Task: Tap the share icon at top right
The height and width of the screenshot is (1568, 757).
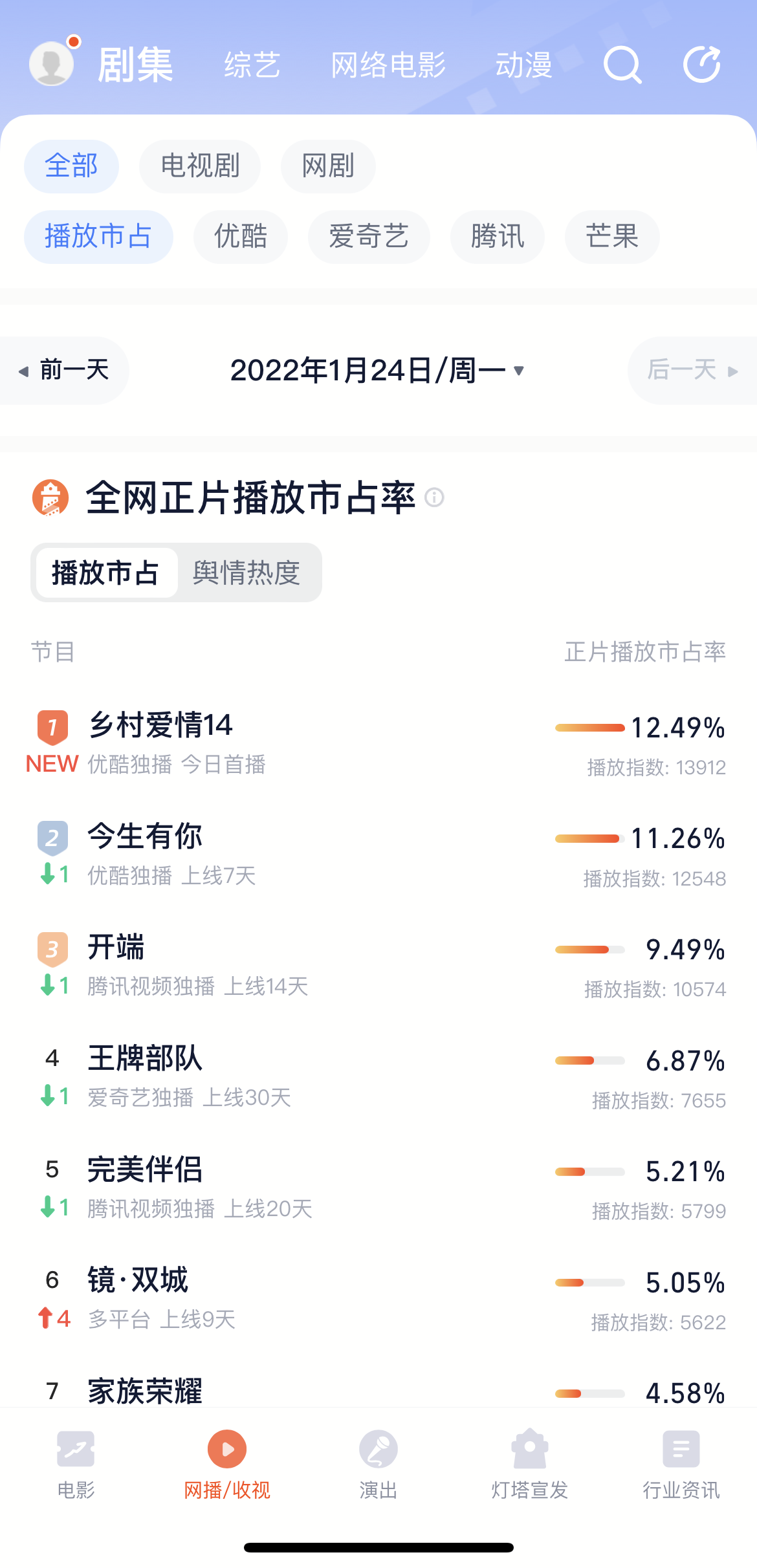Action: click(x=702, y=64)
